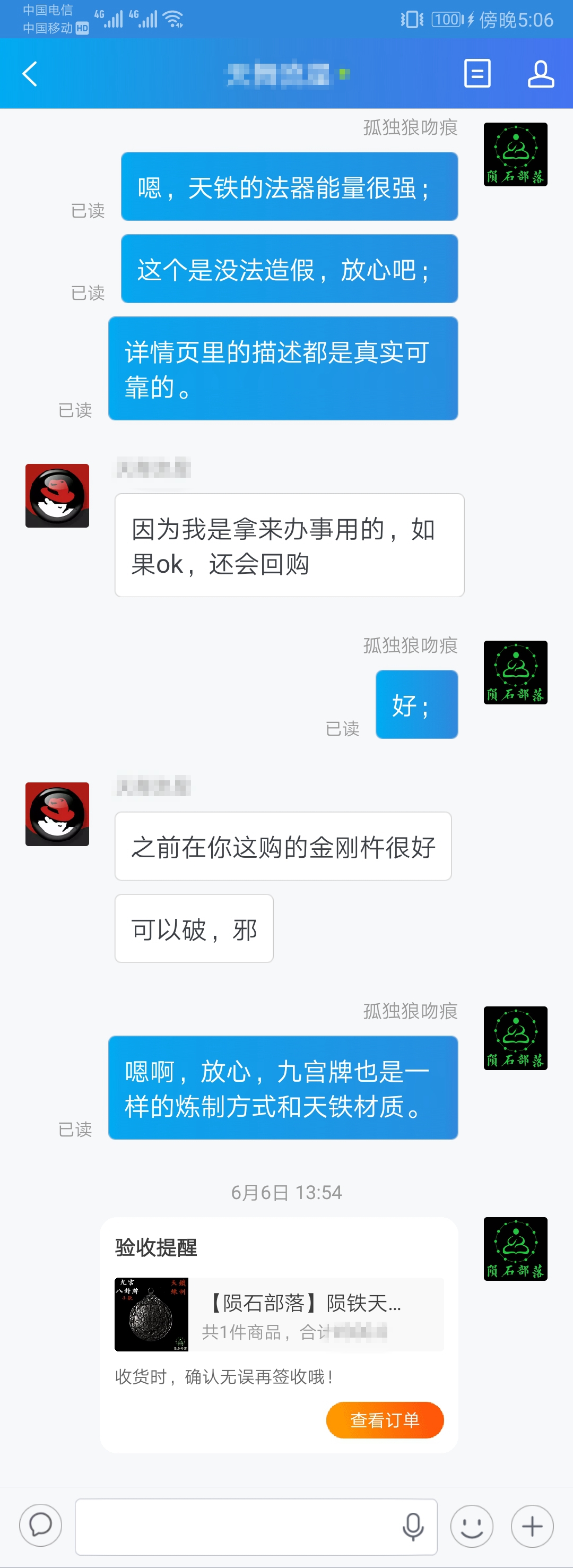Open the red hat buyer avatar
The image size is (573, 1568).
point(57,495)
